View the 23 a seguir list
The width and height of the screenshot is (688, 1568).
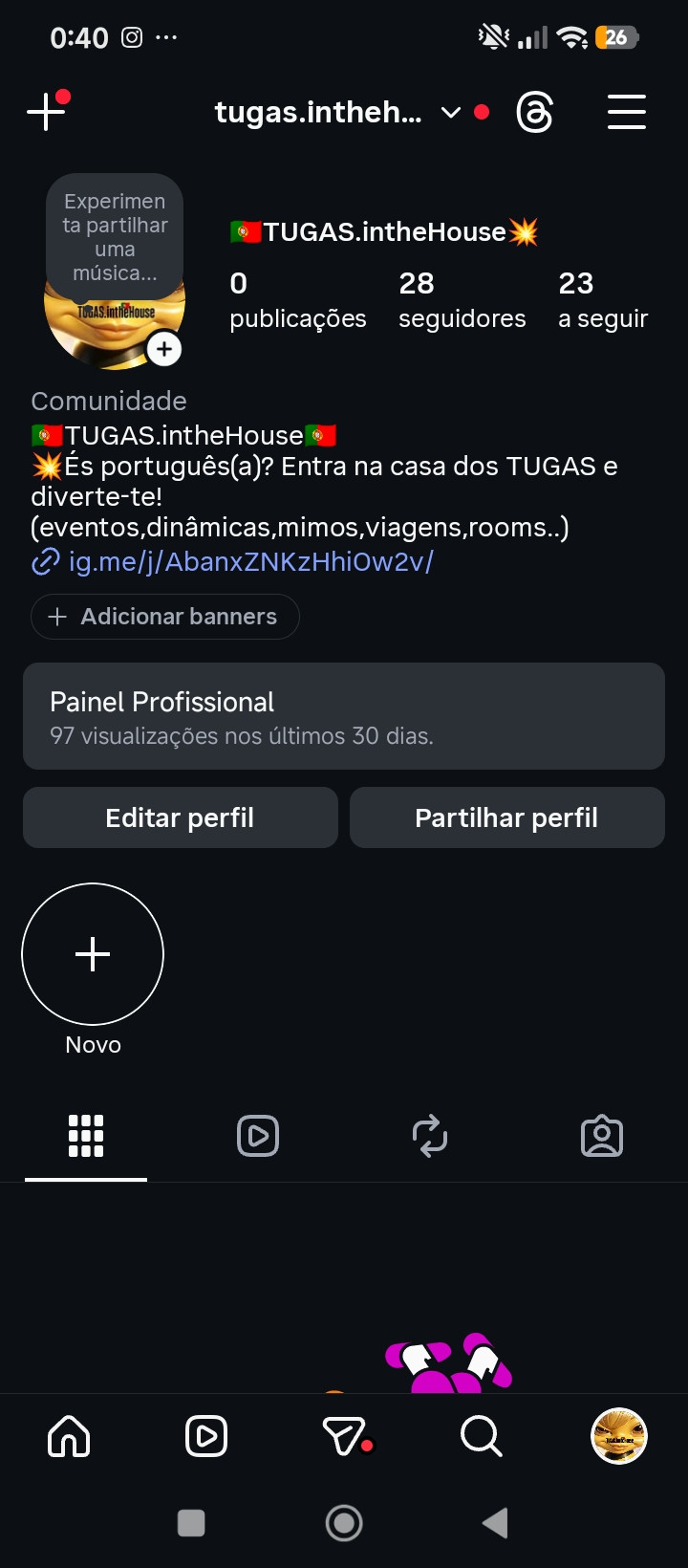point(603,299)
